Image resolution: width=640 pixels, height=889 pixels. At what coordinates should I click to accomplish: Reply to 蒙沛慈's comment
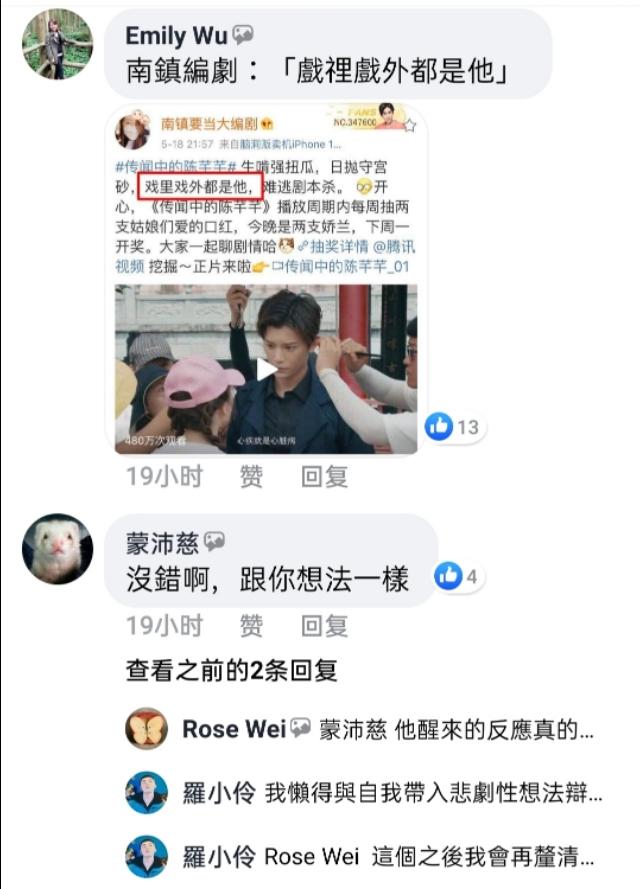click(324, 626)
